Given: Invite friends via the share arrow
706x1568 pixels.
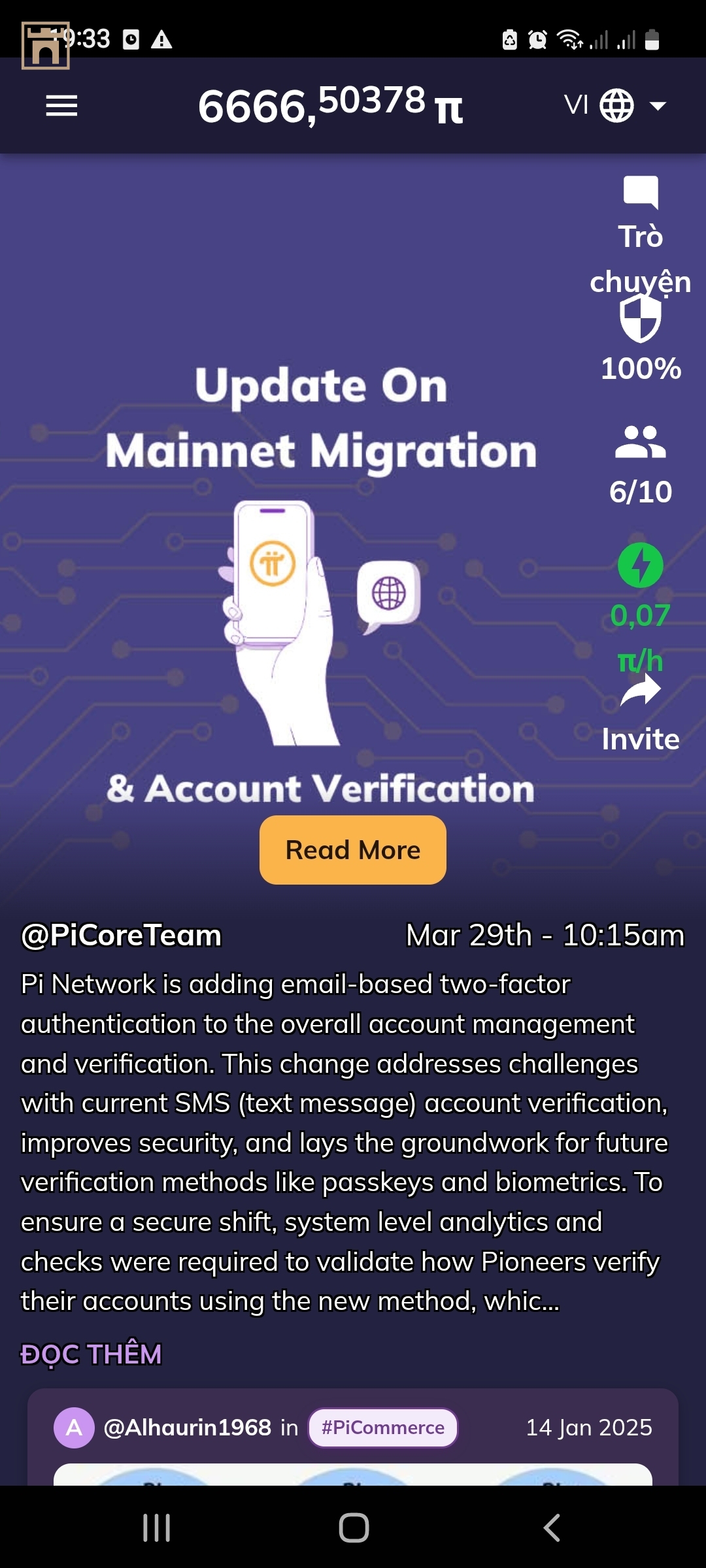Looking at the screenshot, I should 640,691.
